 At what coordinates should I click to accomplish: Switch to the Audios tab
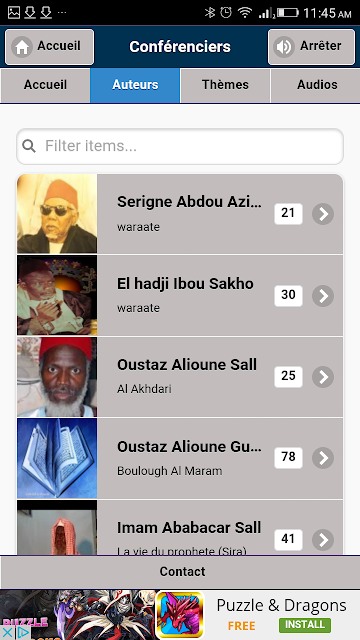coord(316,85)
